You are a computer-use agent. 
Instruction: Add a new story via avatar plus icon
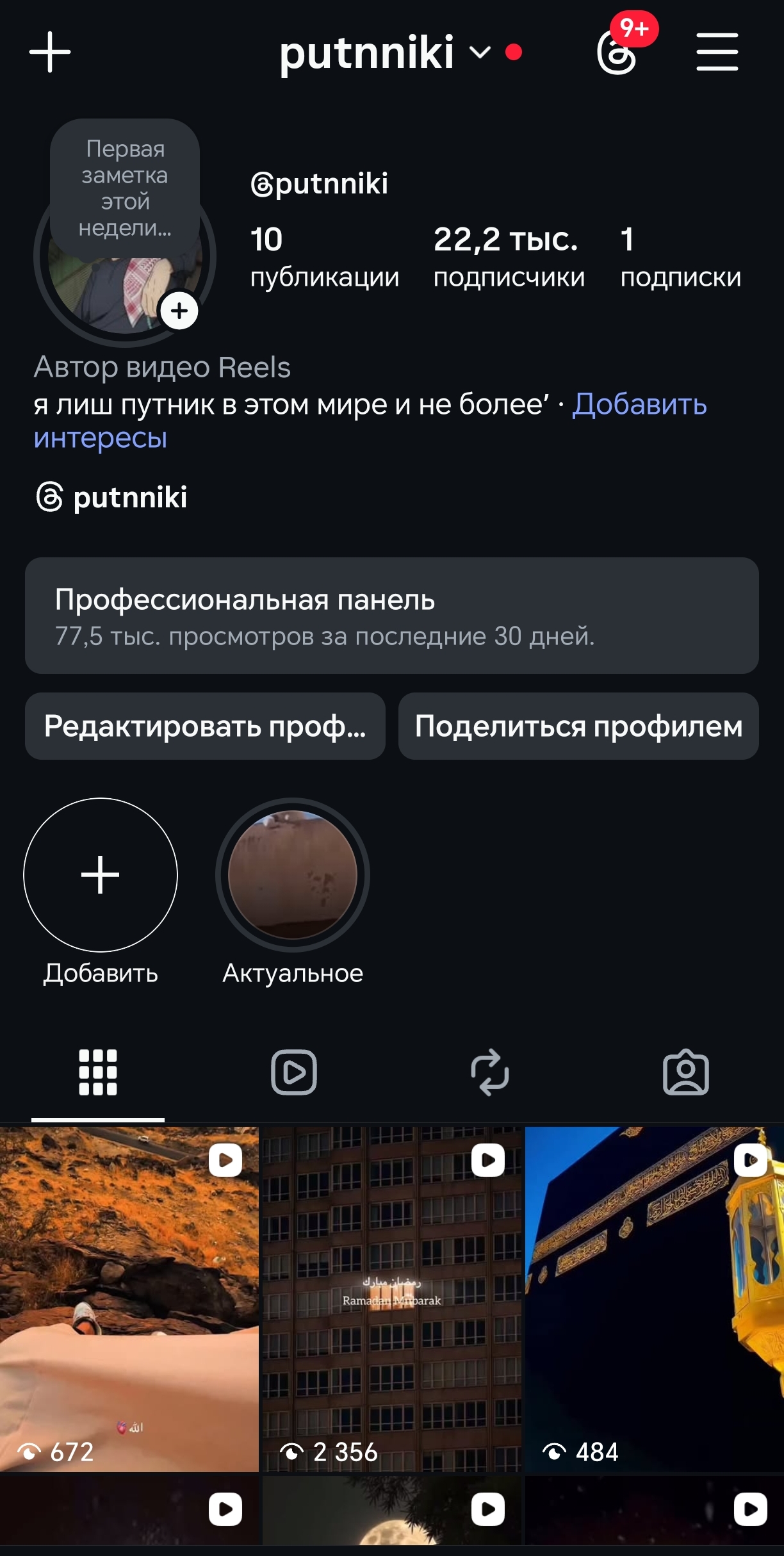tap(178, 312)
